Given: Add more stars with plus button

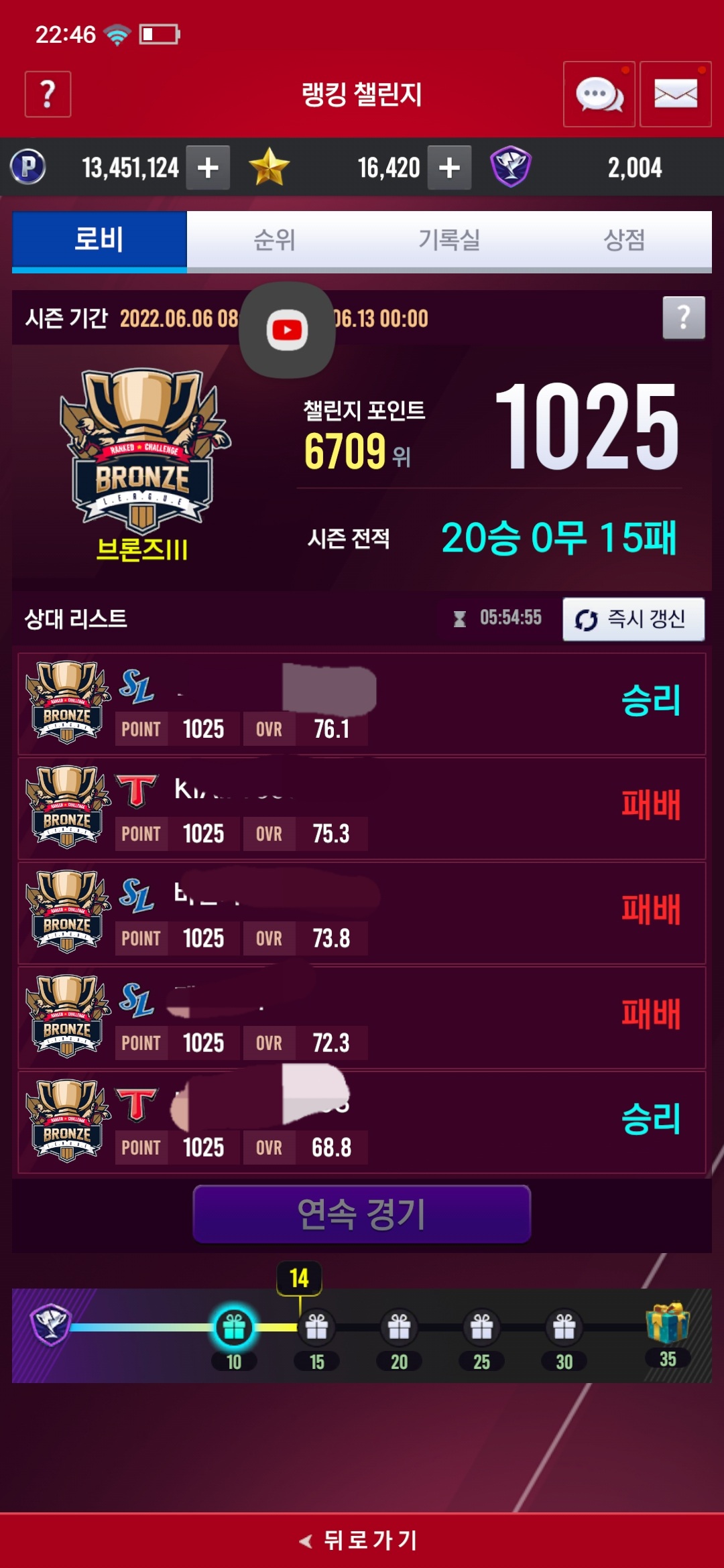Looking at the screenshot, I should (449, 168).
